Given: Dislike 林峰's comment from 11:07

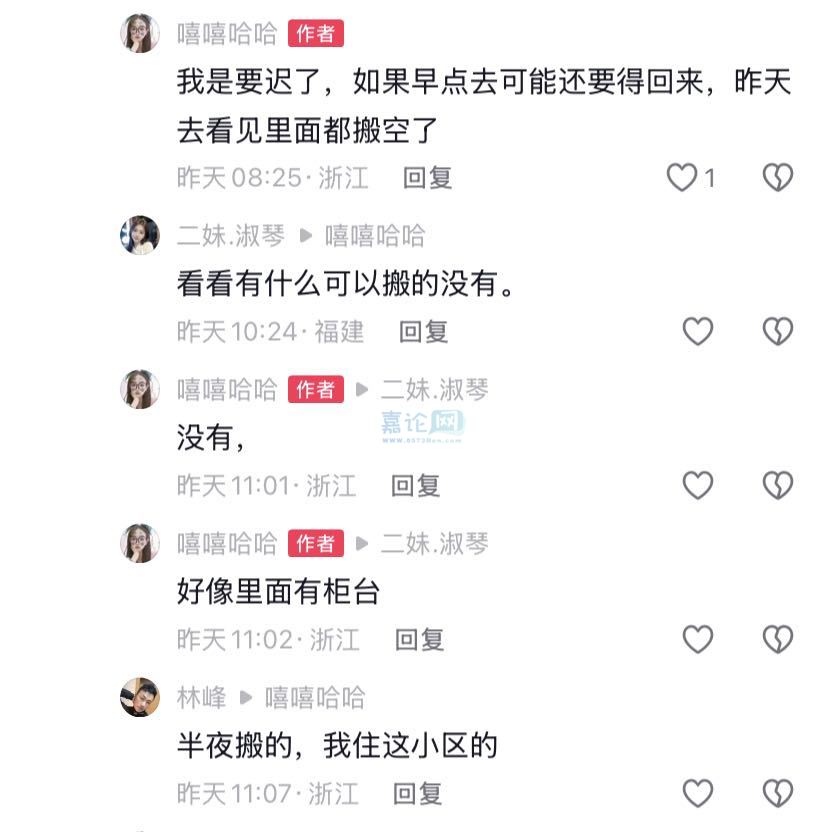Looking at the screenshot, I should click(x=777, y=794).
